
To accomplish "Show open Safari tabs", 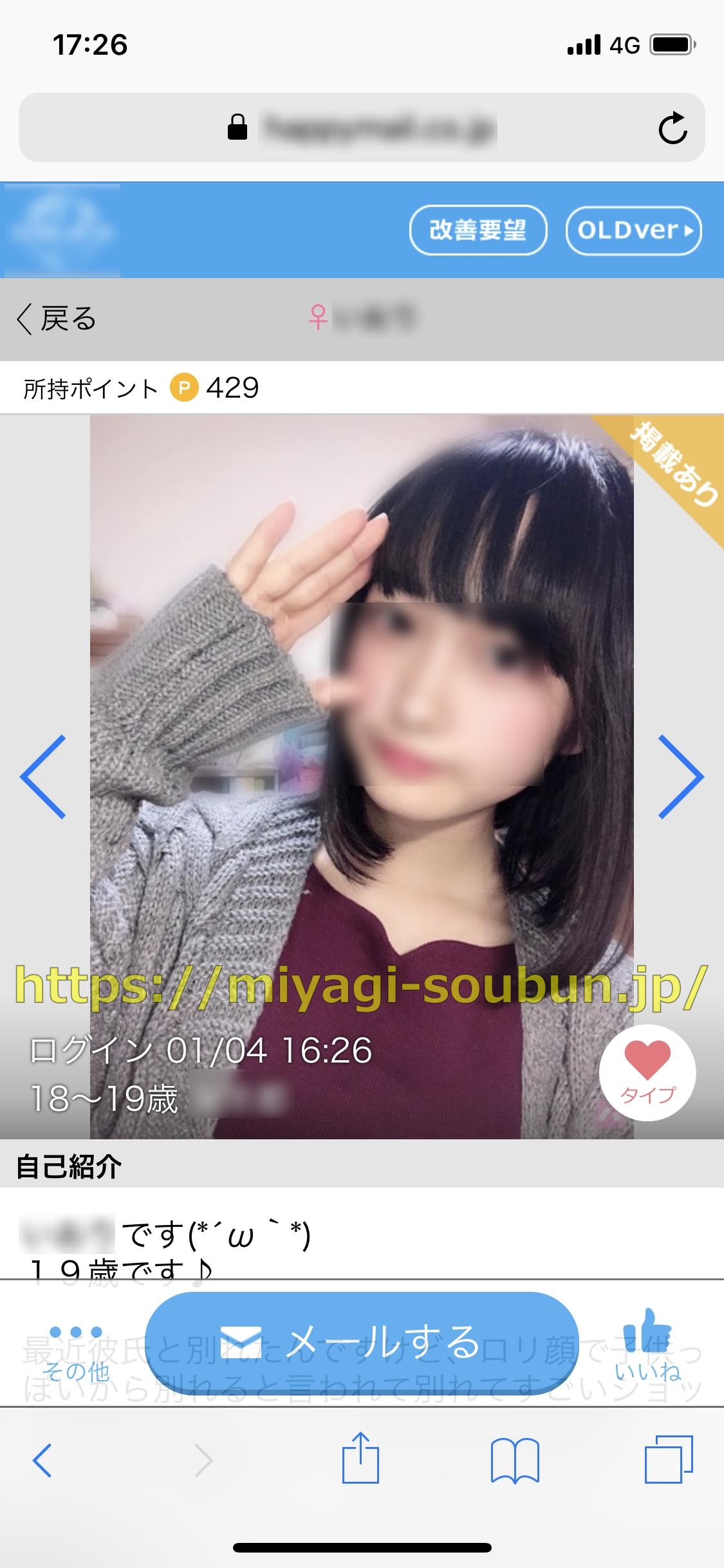I will pos(669,1460).
